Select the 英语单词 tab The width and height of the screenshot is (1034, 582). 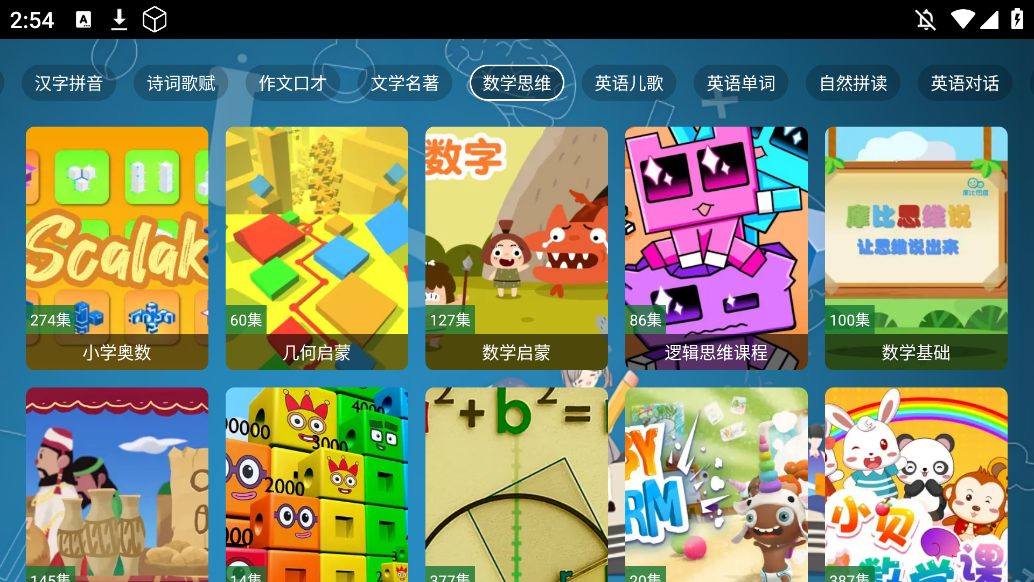(741, 83)
